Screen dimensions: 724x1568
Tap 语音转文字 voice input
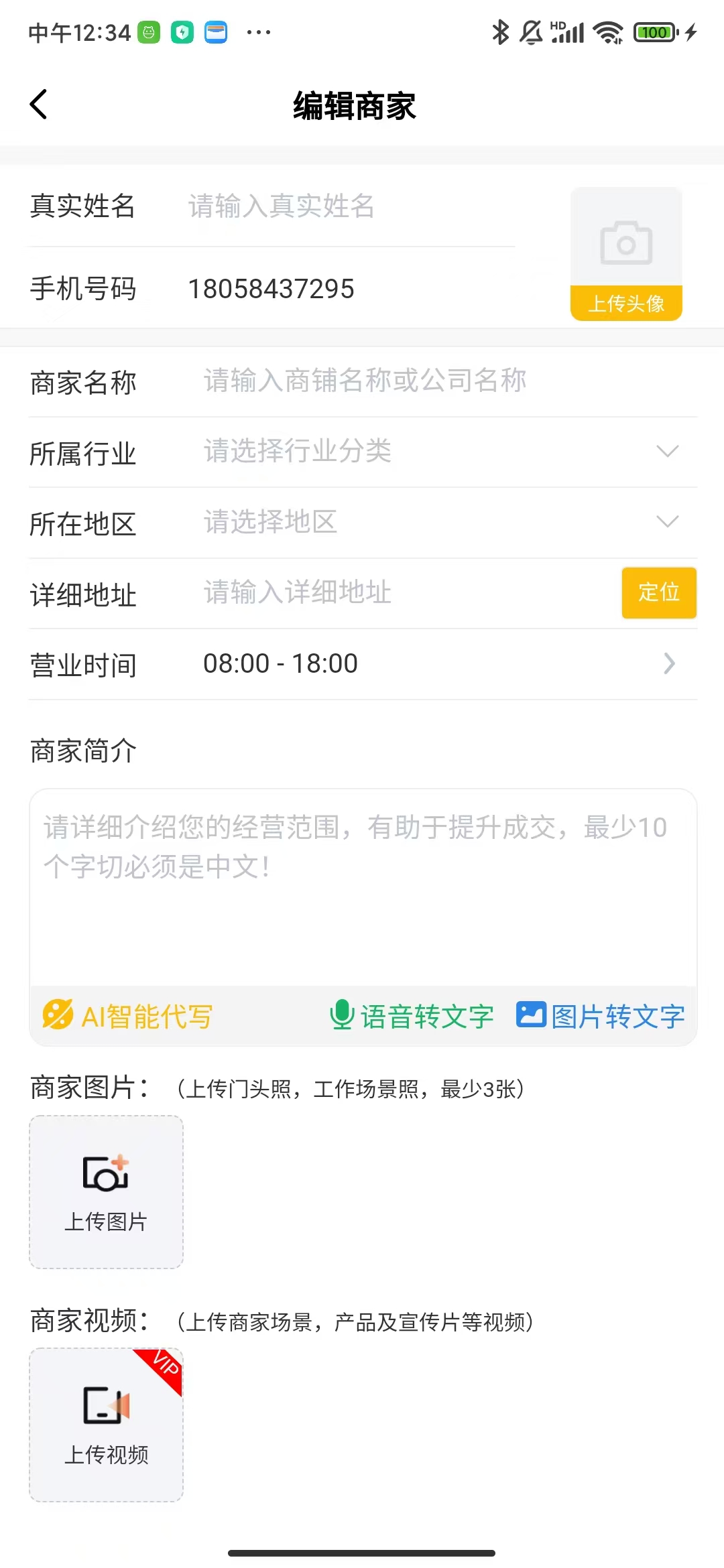(412, 1016)
